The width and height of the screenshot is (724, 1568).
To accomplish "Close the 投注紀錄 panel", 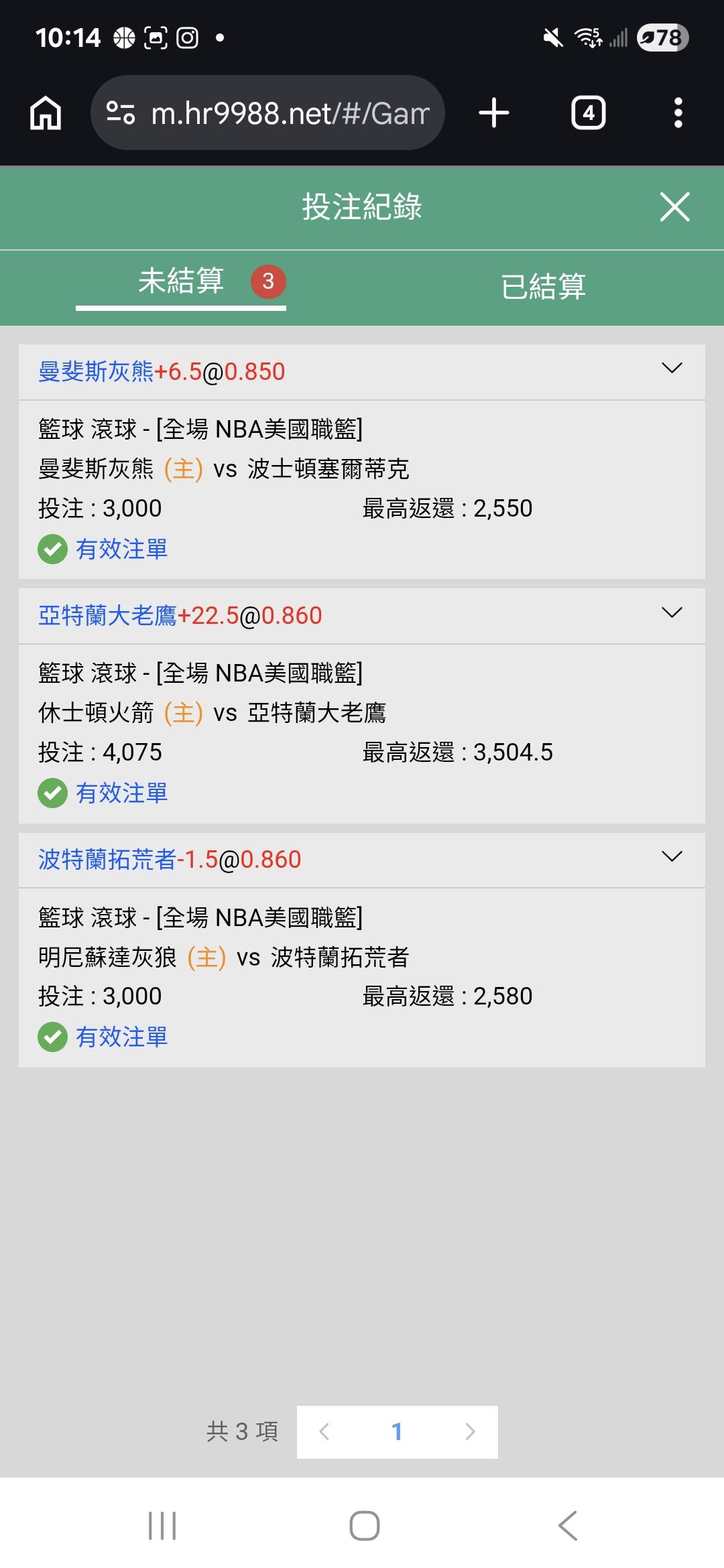I will (674, 206).
